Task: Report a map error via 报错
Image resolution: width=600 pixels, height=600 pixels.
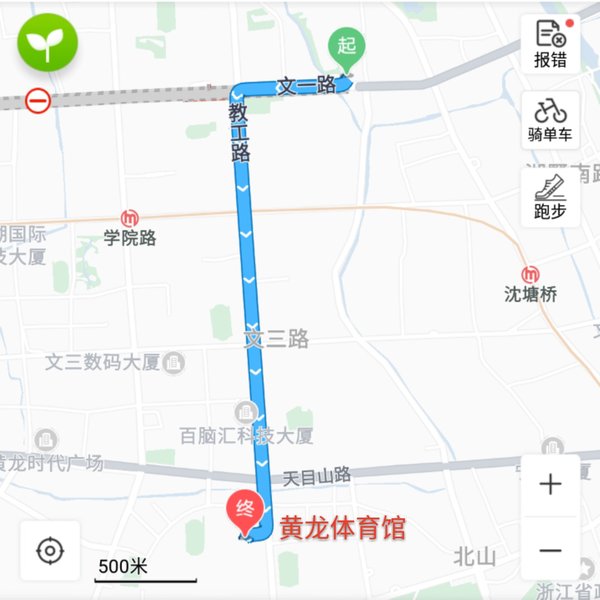Action: pos(550,44)
